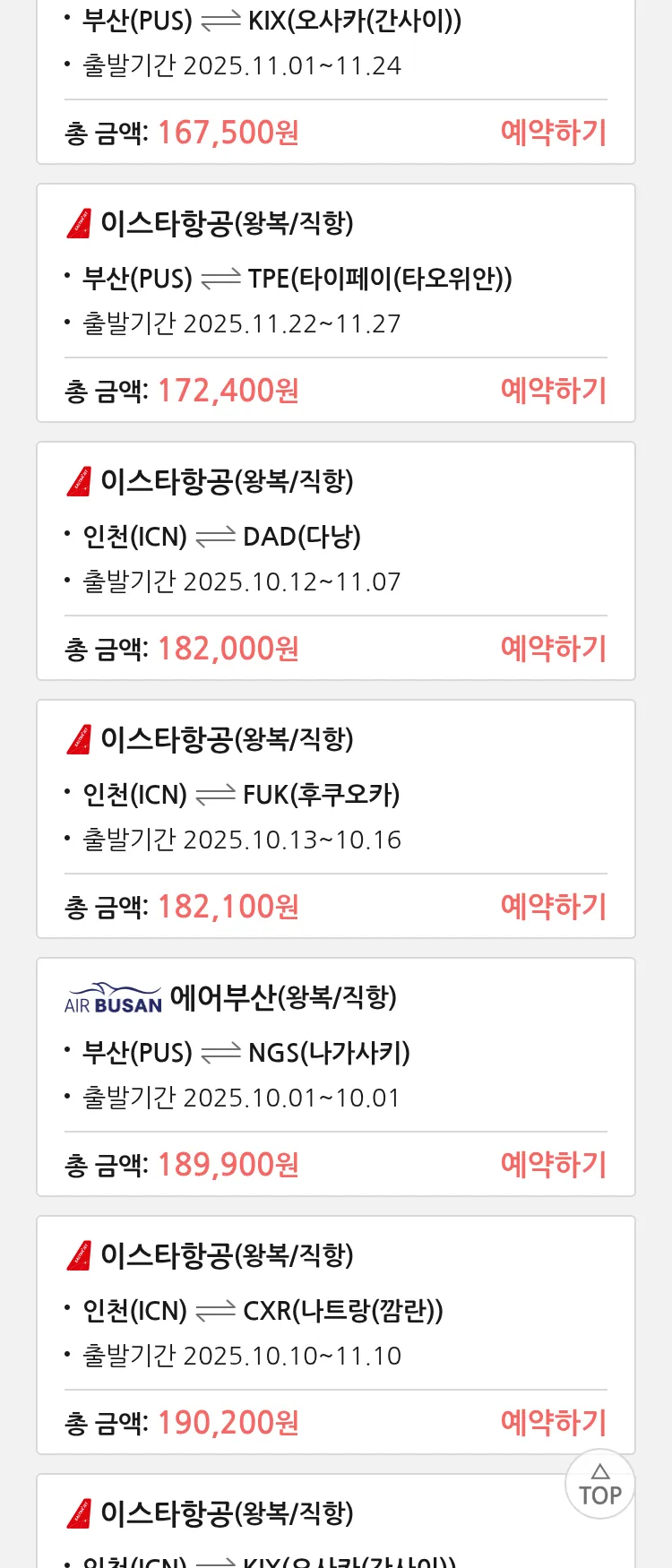
Task: Reserve the 190,200원 Incheon–Nha Trang flight
Action: pyautogui.click(x=553, y=1423)
